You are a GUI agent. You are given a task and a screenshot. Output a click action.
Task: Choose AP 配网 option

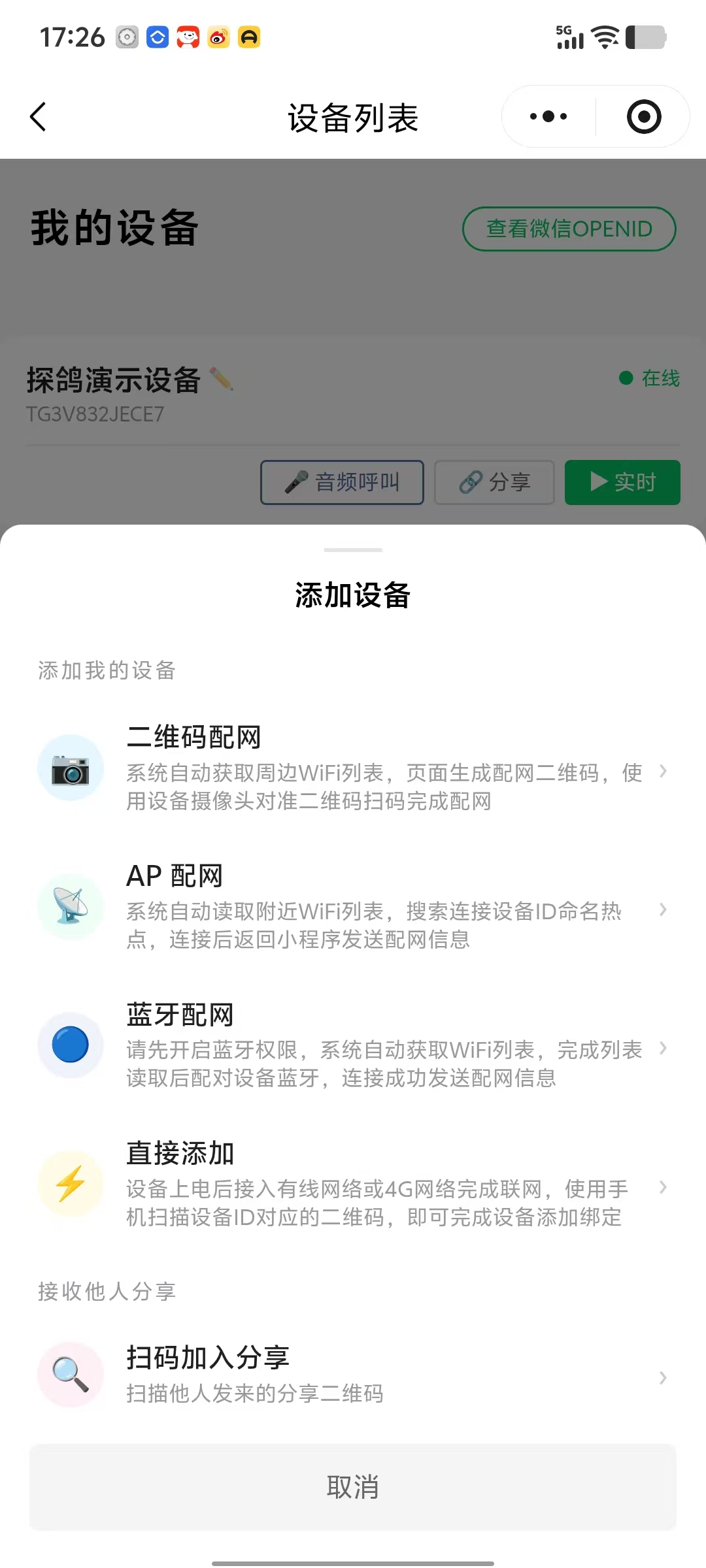coord(353,907)
